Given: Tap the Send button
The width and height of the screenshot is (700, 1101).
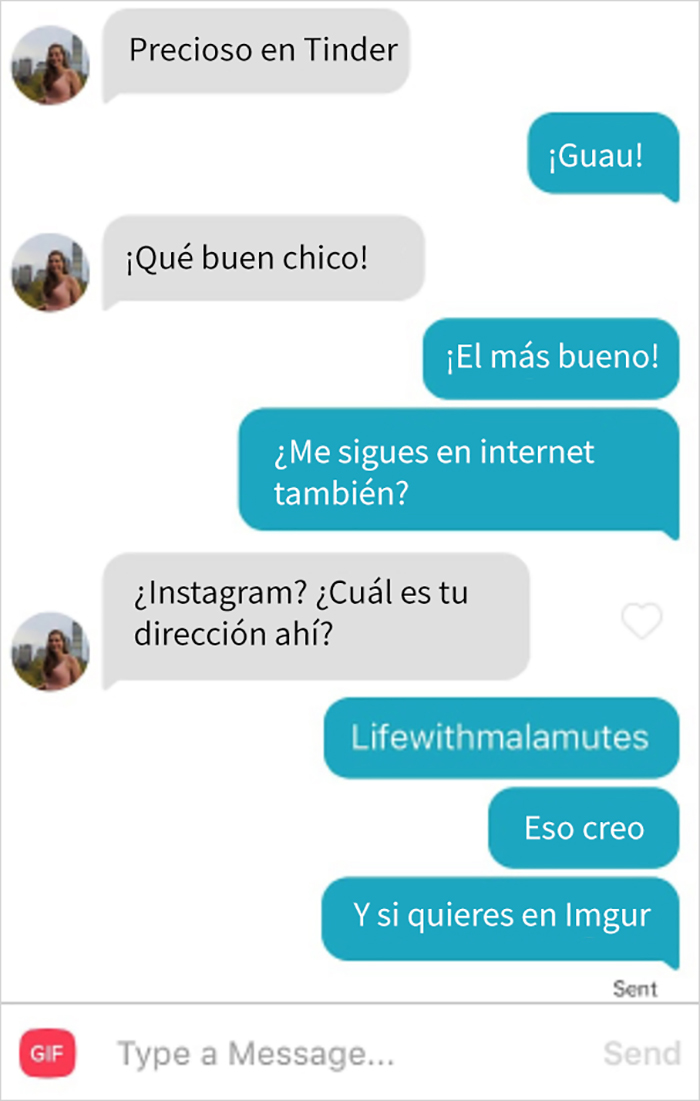Looking at the screenshot, I should click(x=641, y=1054).
